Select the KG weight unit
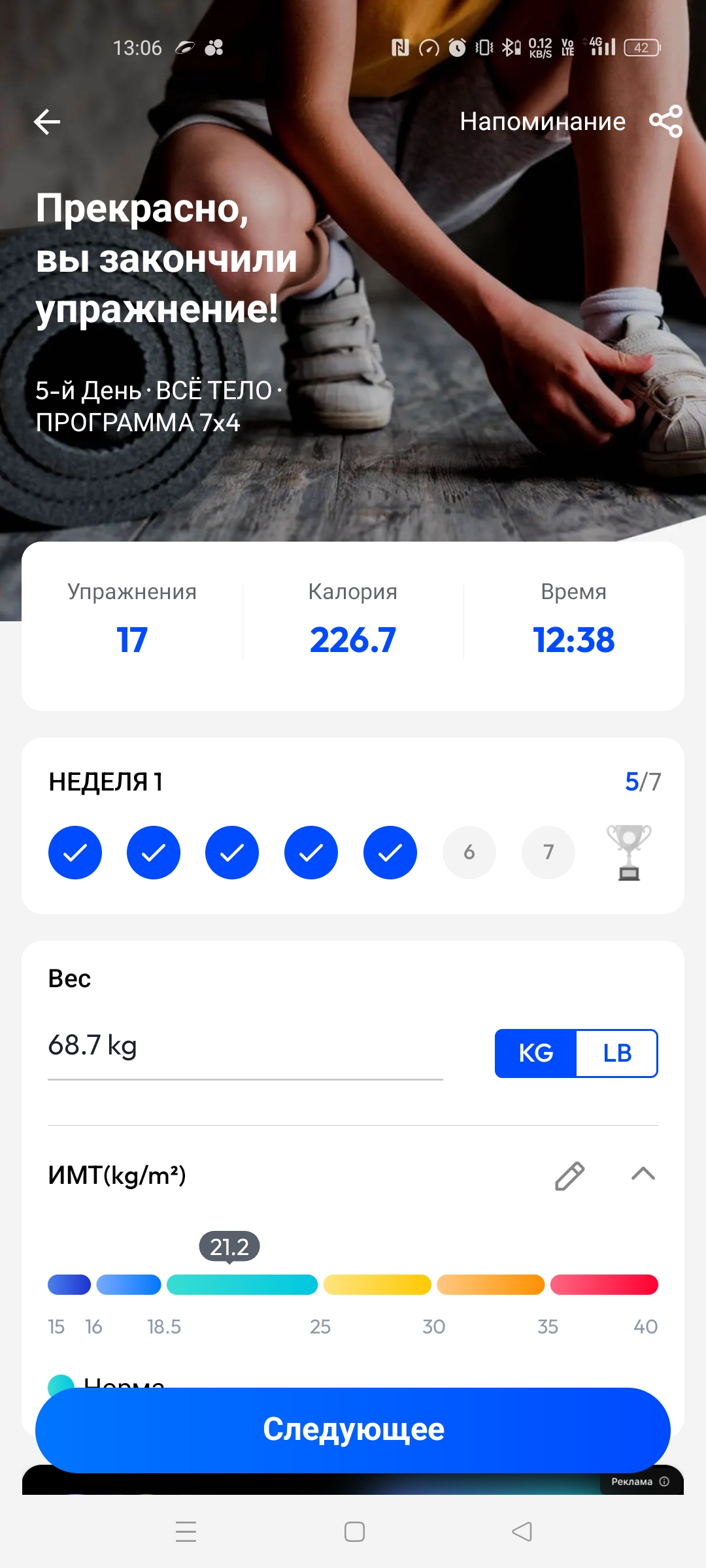 point(536,1053)
